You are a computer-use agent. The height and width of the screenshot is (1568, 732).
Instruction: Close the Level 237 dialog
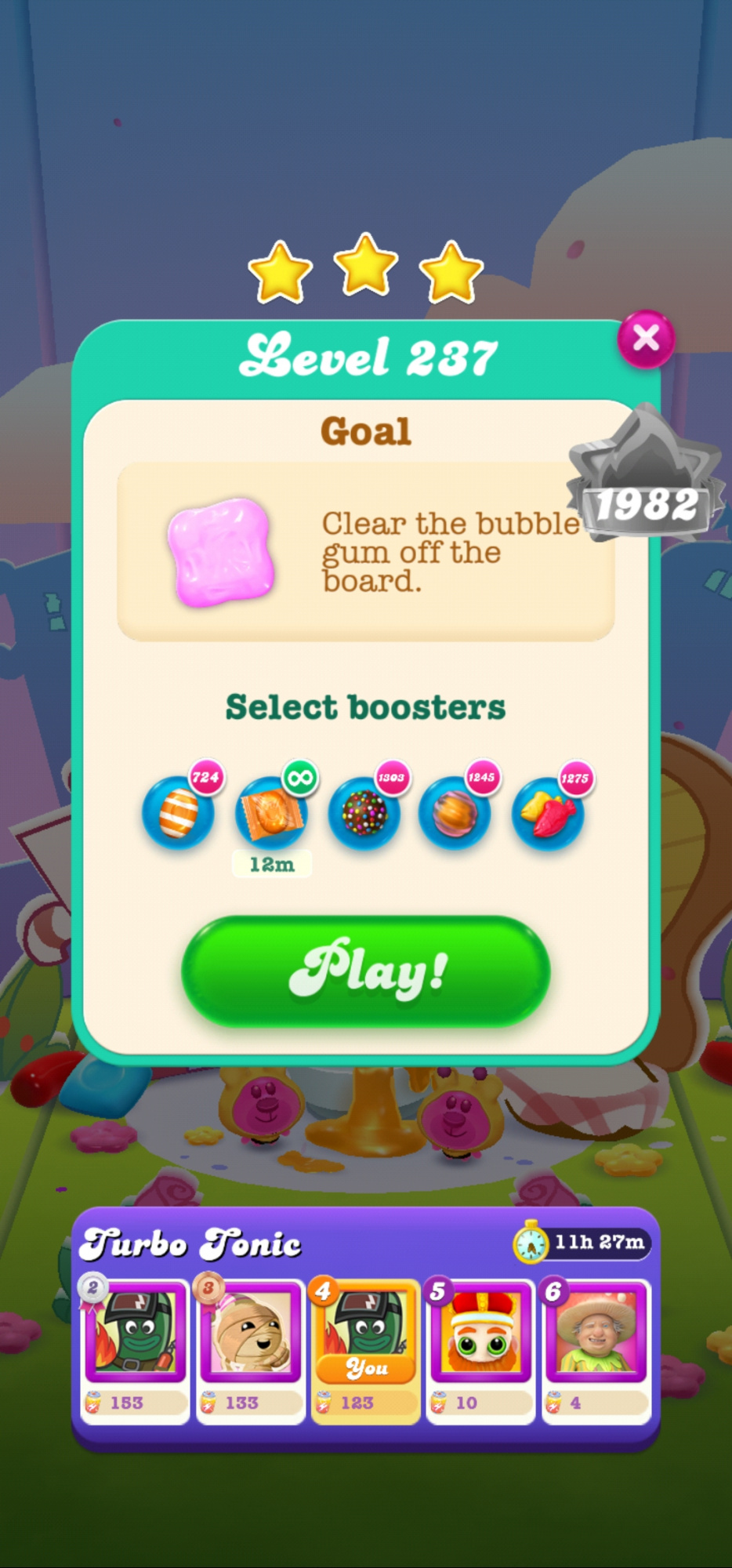(x=646, y=339)
